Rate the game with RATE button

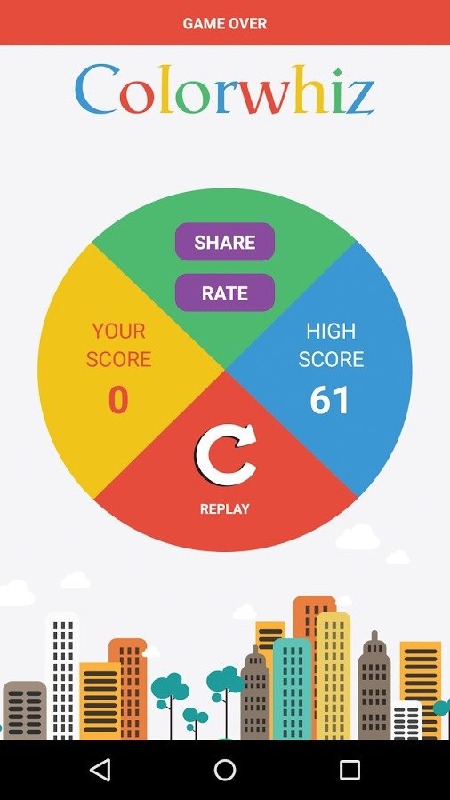(225, 292)
